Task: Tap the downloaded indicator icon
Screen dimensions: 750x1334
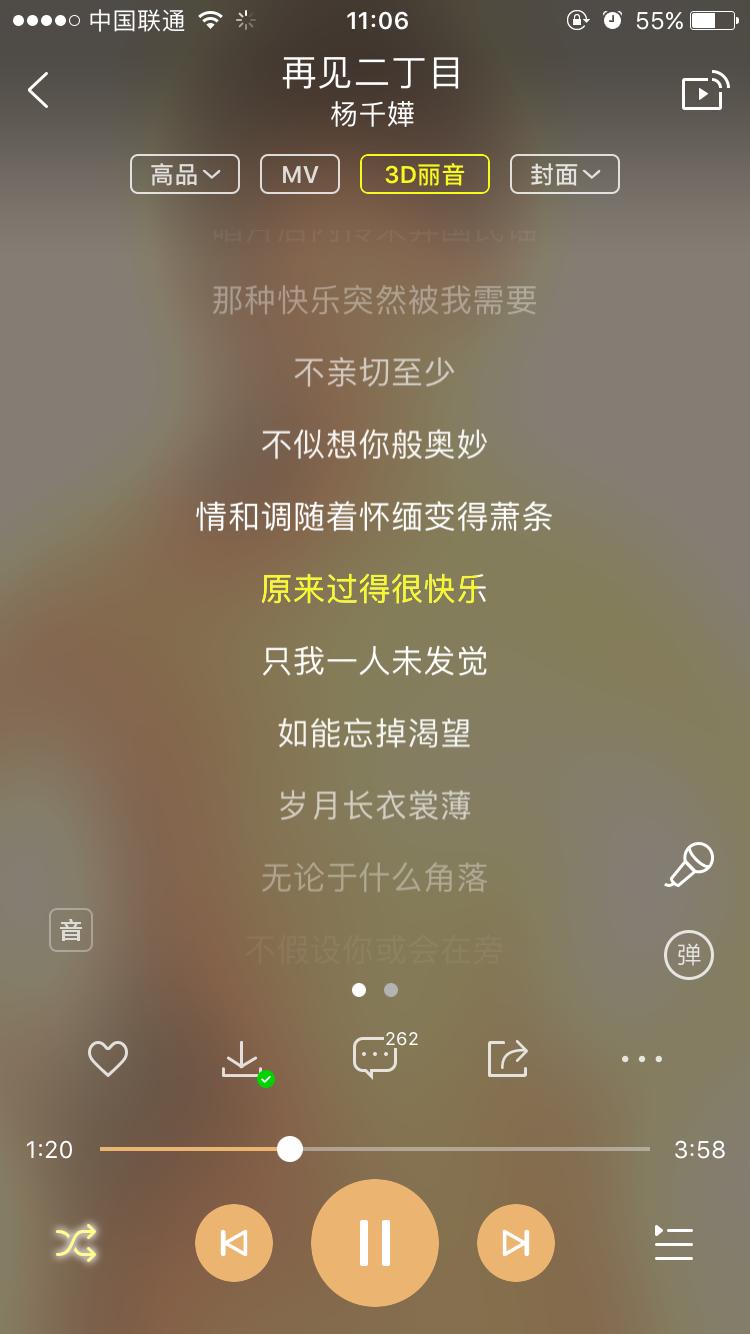Action: point(241,1058)
